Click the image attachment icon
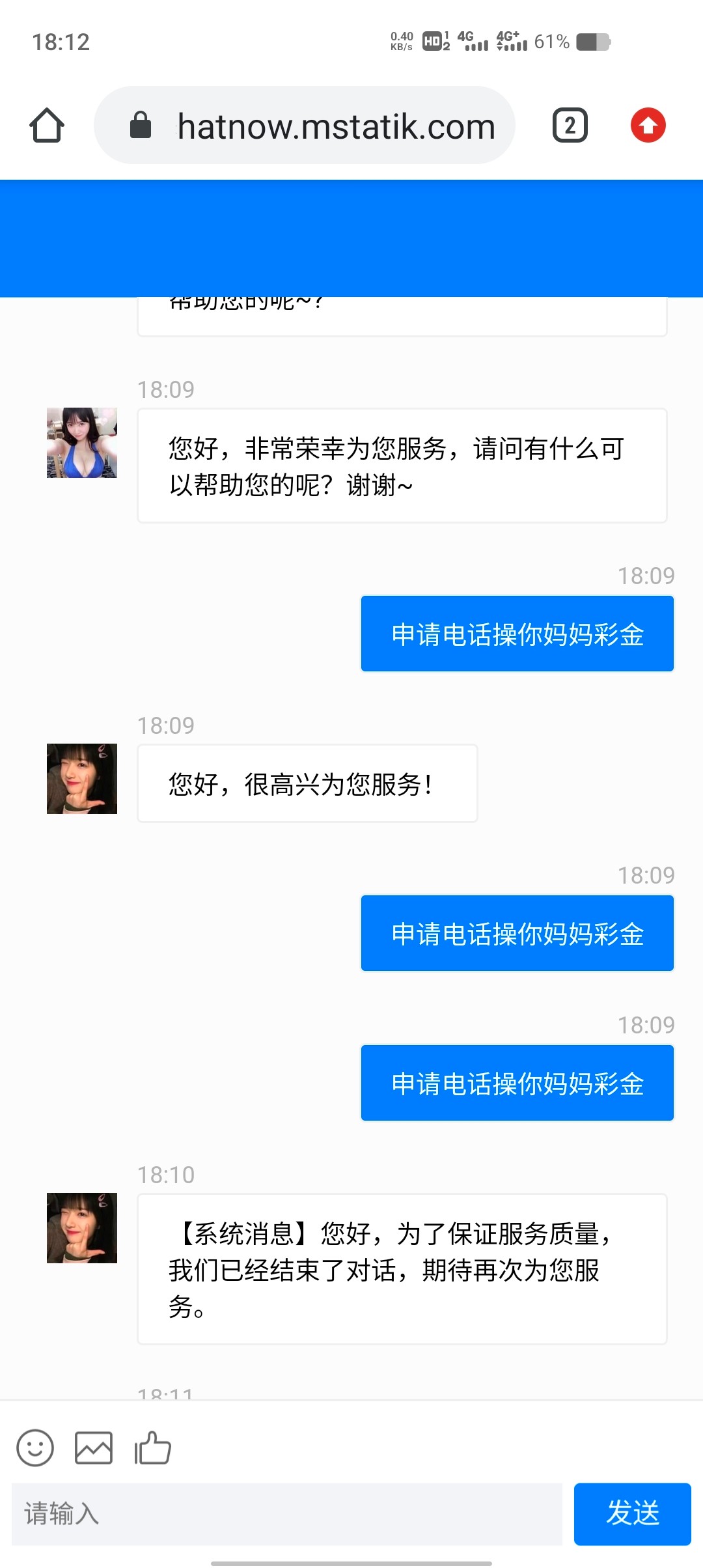Viewport: 703px width, 1568px height. [x=94, y=1448]
